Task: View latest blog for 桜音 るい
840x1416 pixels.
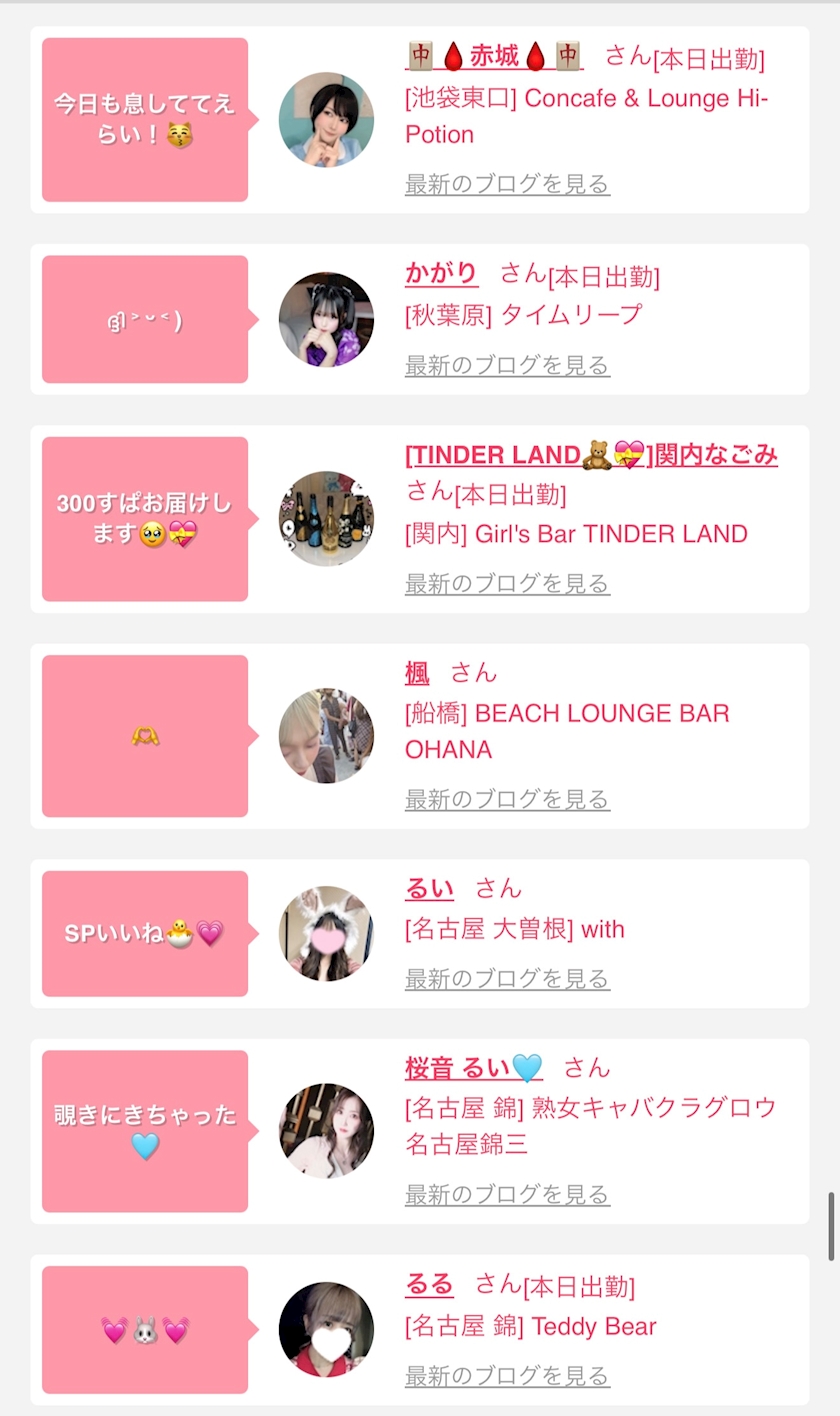Action: point(507,1194)
